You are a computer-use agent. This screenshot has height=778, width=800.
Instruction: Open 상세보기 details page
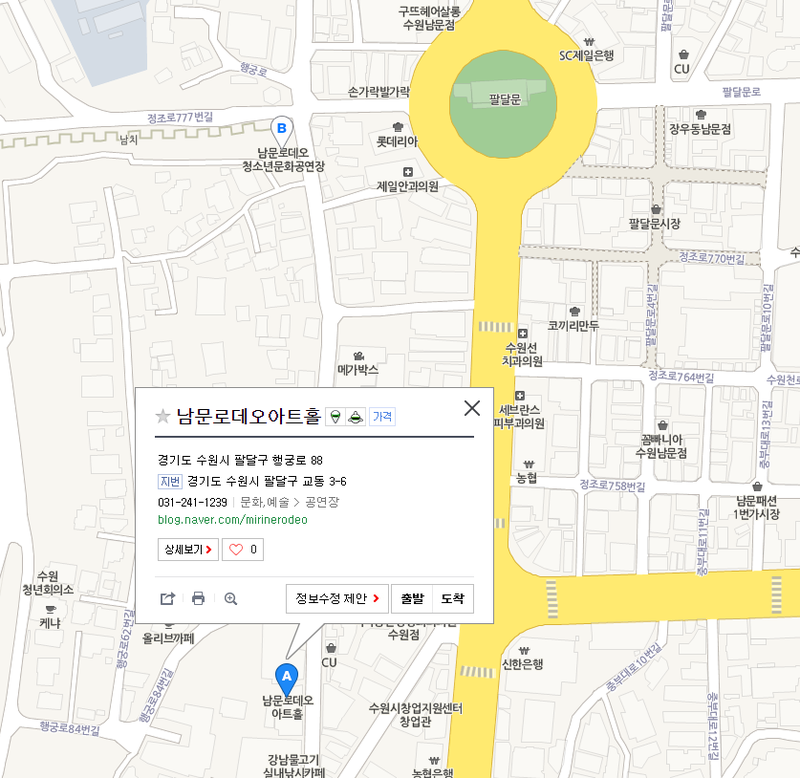188,549
